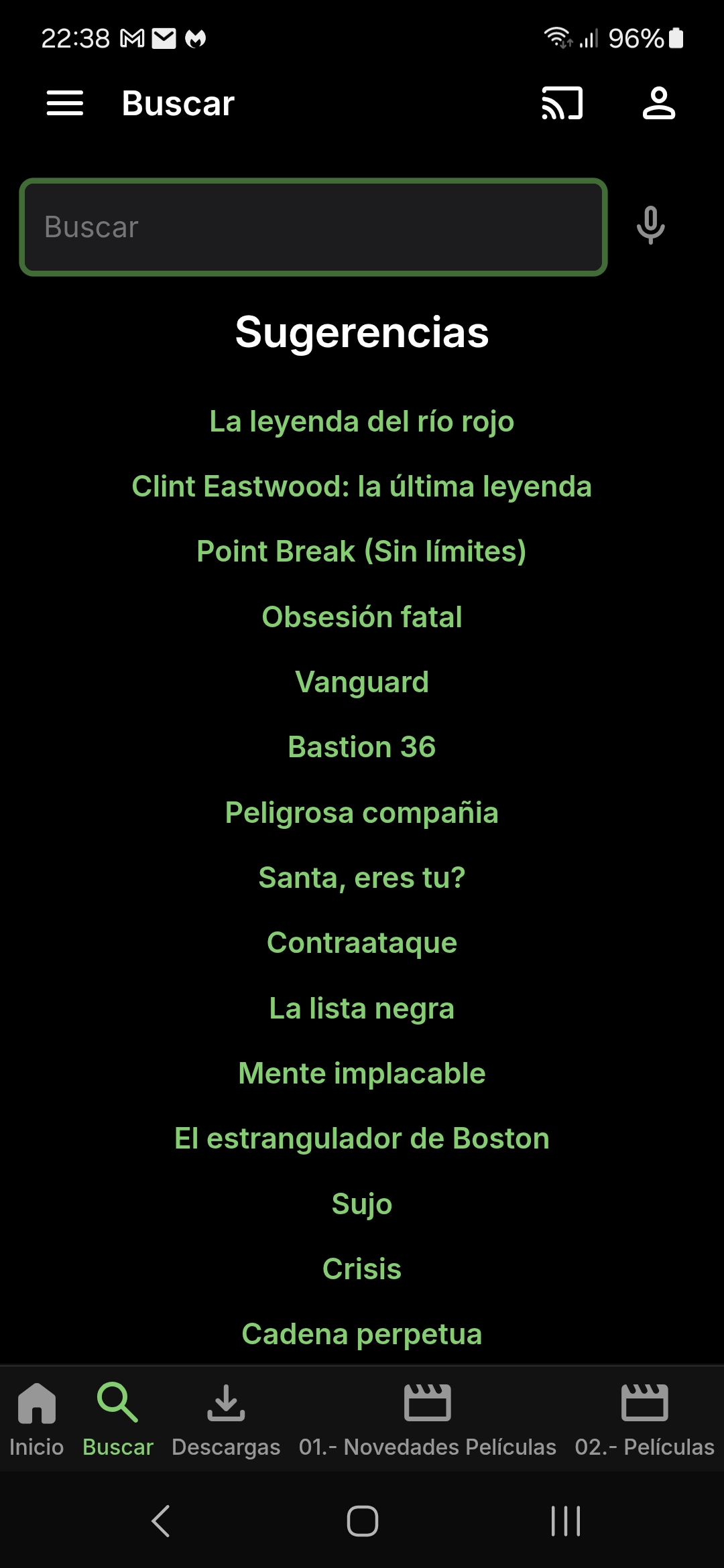
Task: Open Clint Eastwood: la última leyenda suggestion
Action: pyautogui.click(x=362, y=486)
